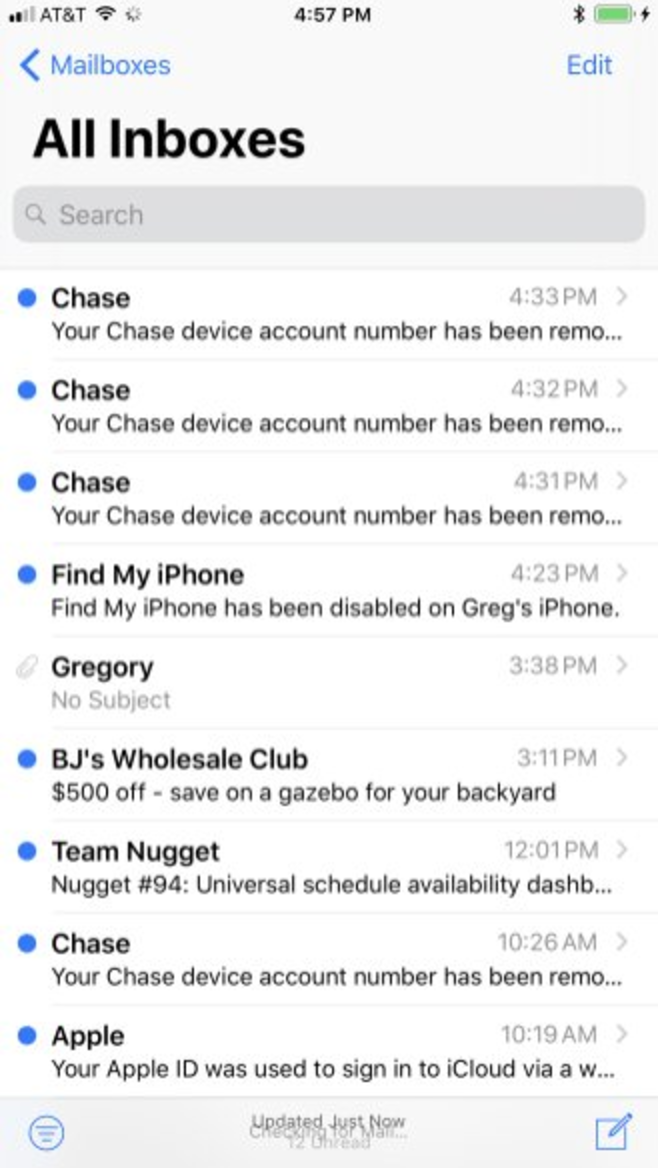Open the BJ's Wholesale Club email

[330, 774]
